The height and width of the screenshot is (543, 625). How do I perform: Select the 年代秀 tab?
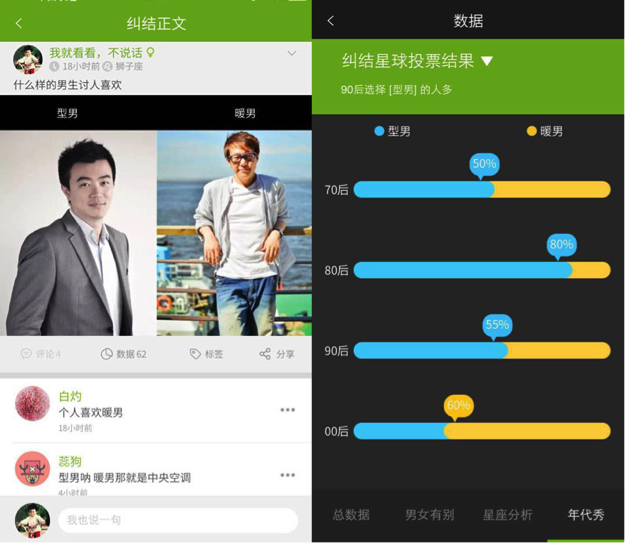coord(586,515)
